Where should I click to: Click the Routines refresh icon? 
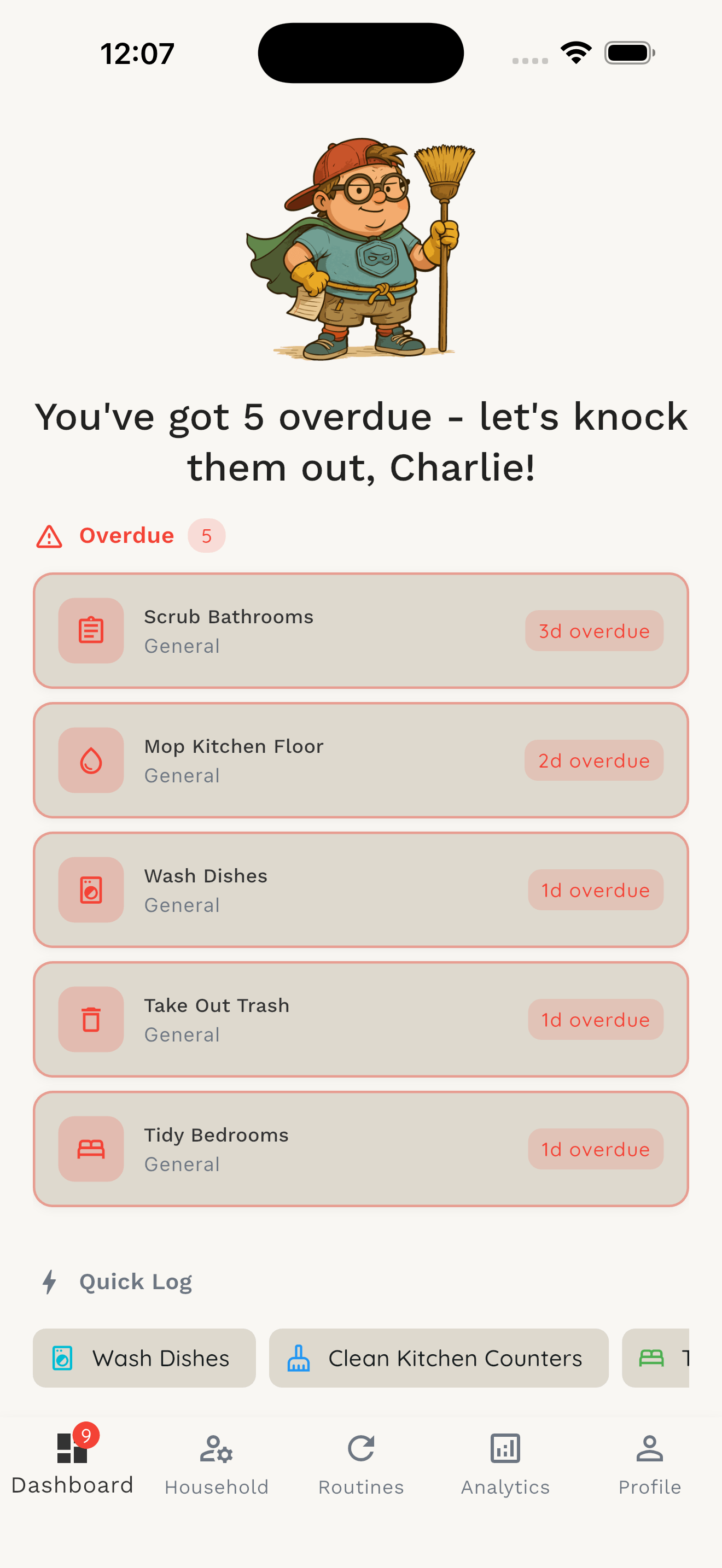(x=360, y=1449)
